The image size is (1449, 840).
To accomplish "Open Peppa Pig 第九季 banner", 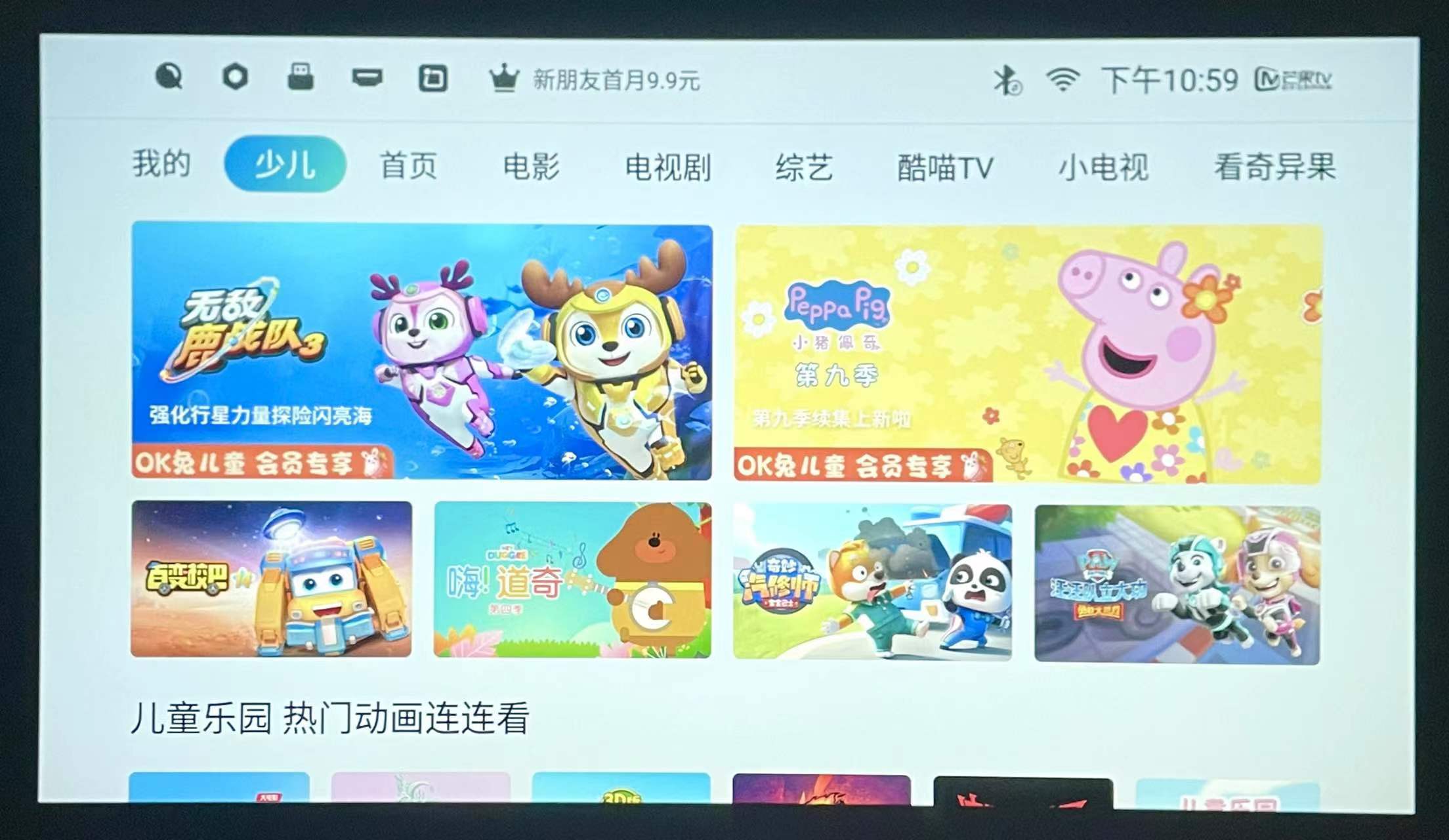I will pyautogui.click(x=1027, y=354).
